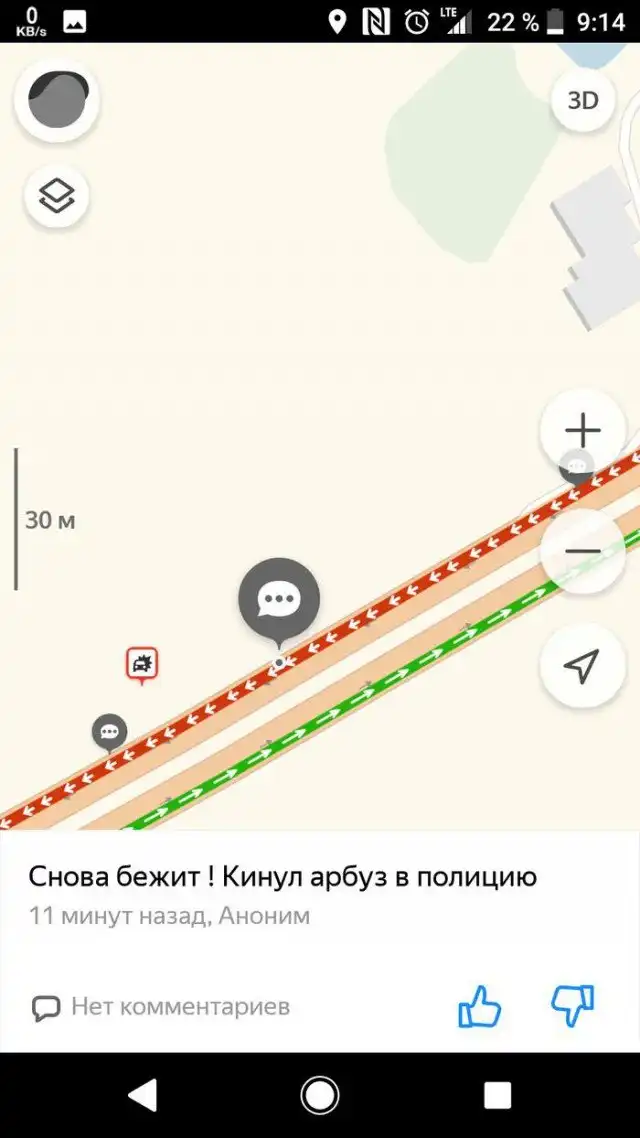The image size is (640, 1138).
Task: Like the road chat message with thumbs up
Action: [479, 1006]
